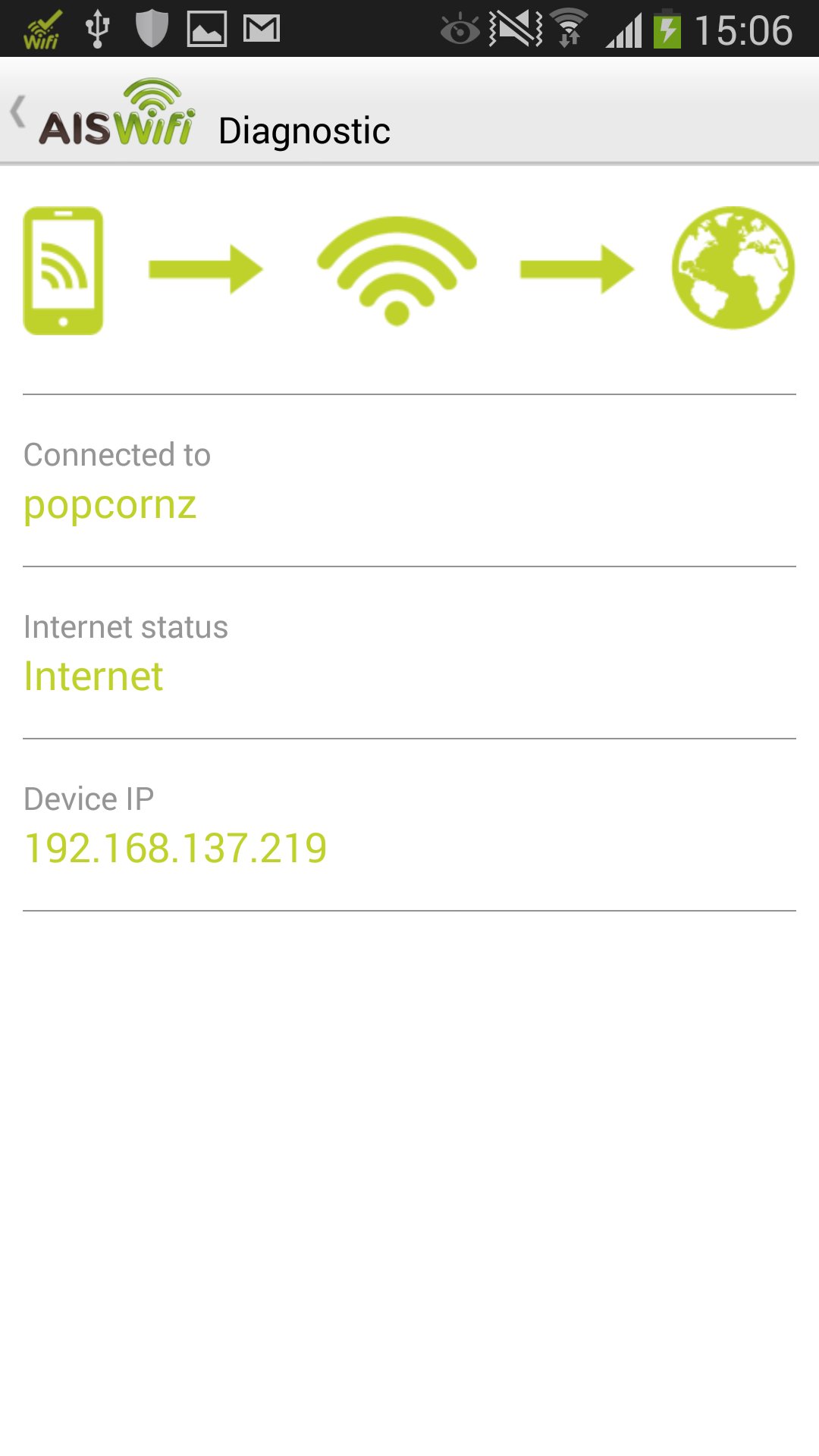Tap the vibrate mode indicator in status bar
The width and height of the screenshot is (819, 1456).
click(516, 27)
